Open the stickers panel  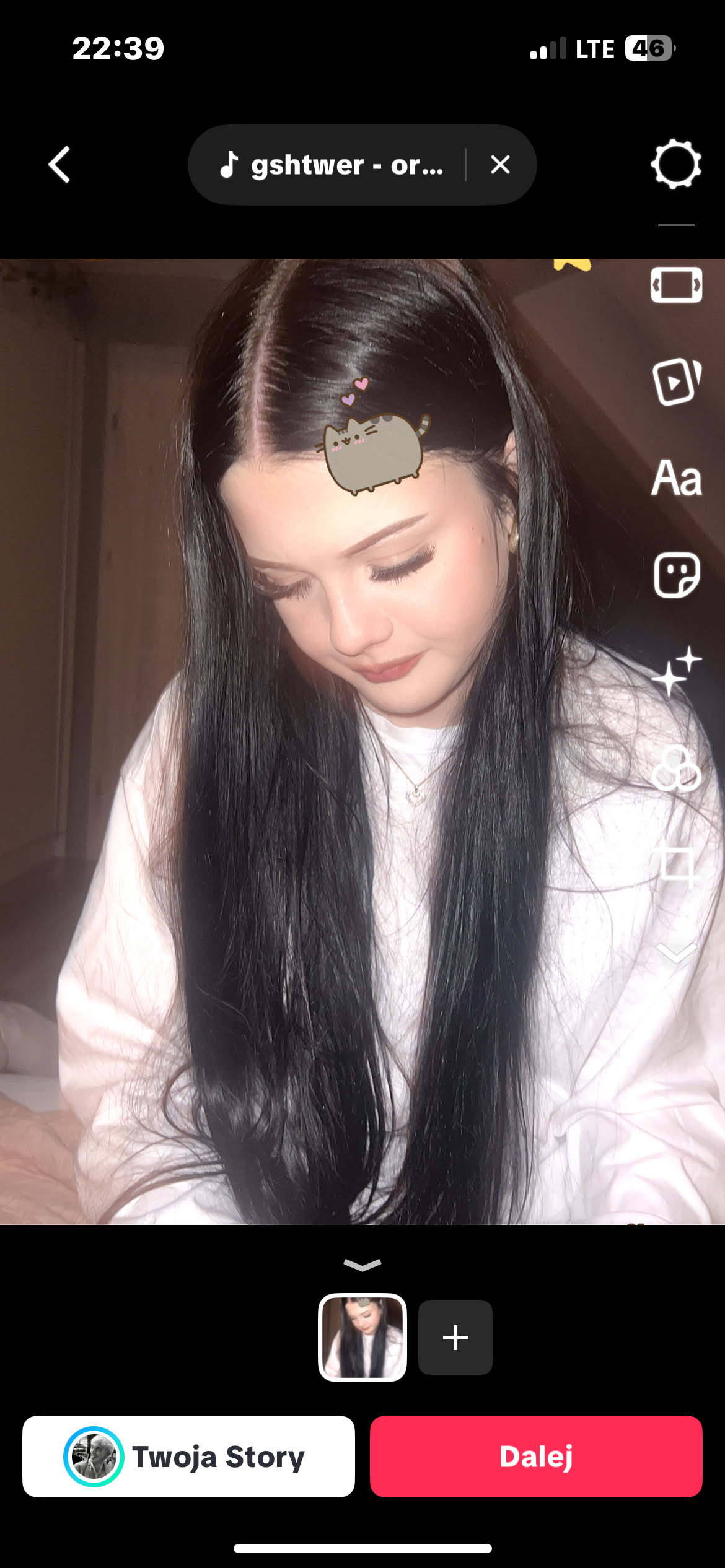(676, 575)
